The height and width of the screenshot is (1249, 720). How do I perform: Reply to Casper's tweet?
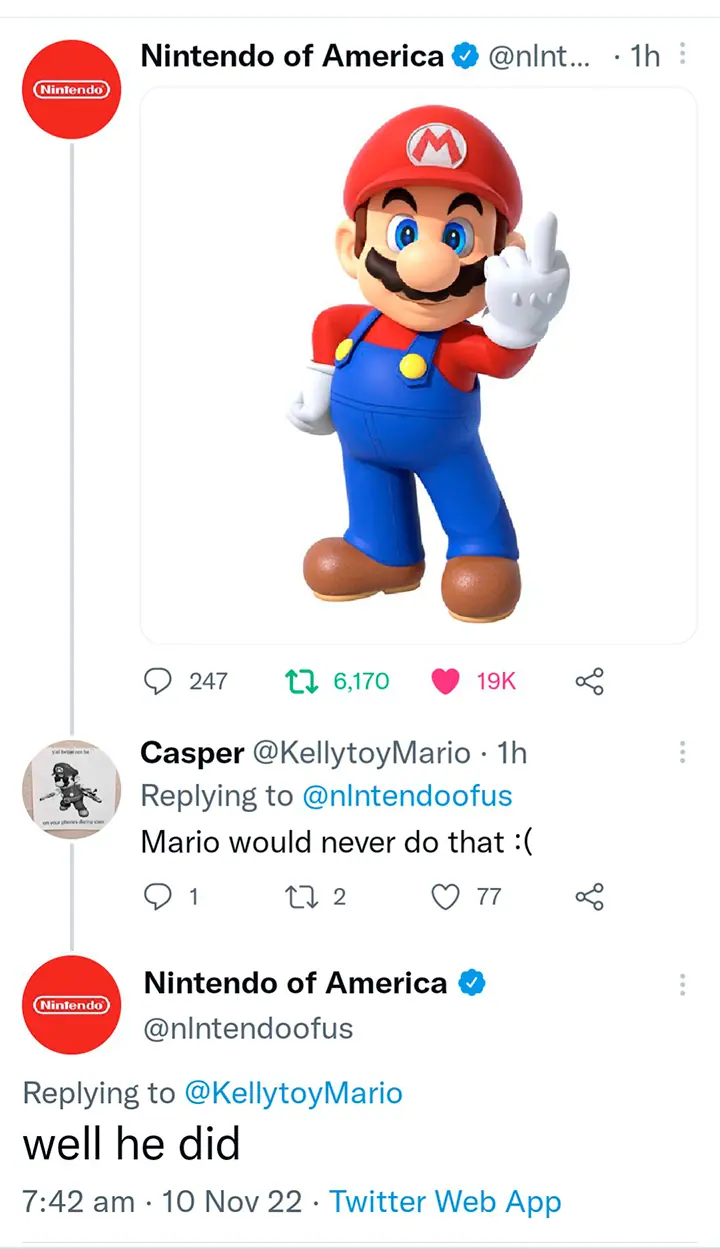click(158, 896)
